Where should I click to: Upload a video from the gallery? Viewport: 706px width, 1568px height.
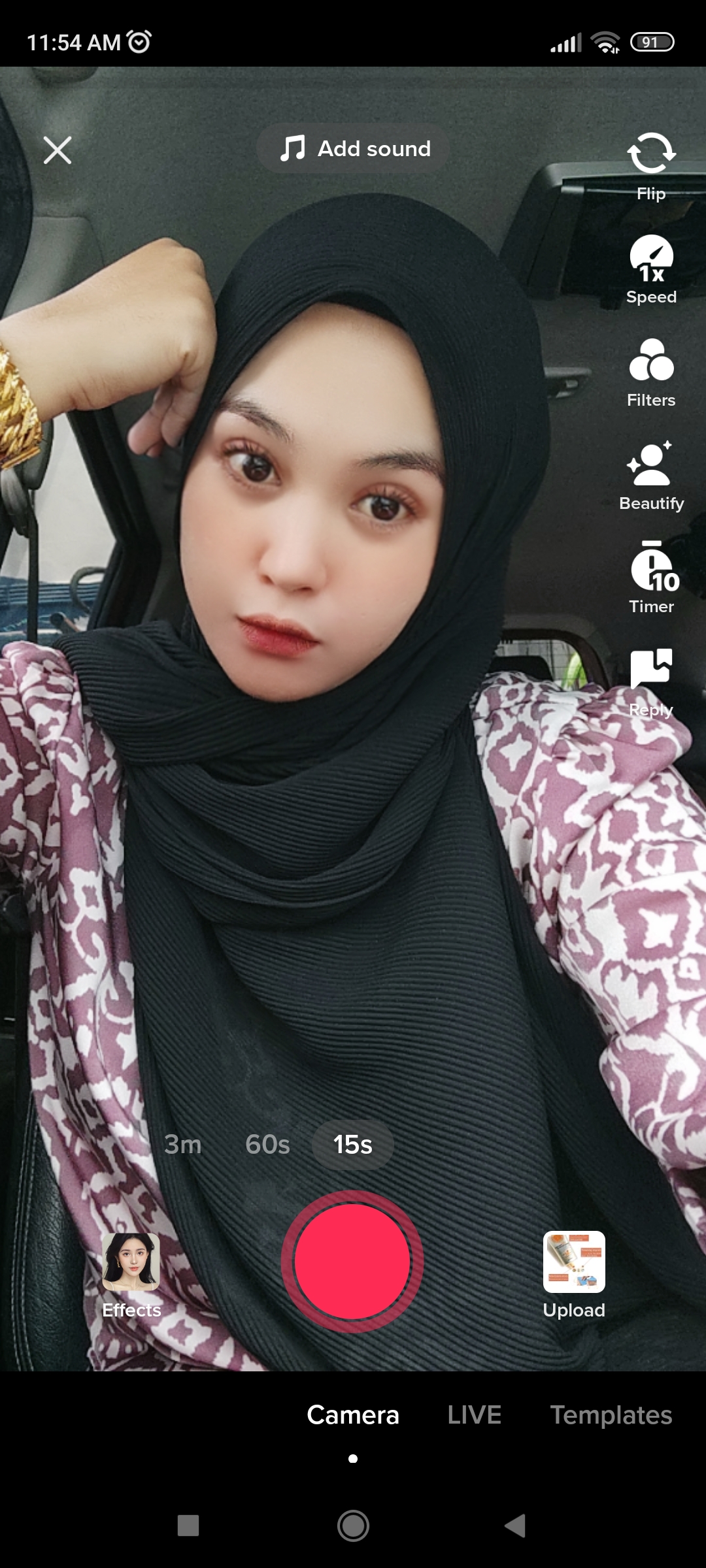pyautogui.click(x=574, y=1276)
